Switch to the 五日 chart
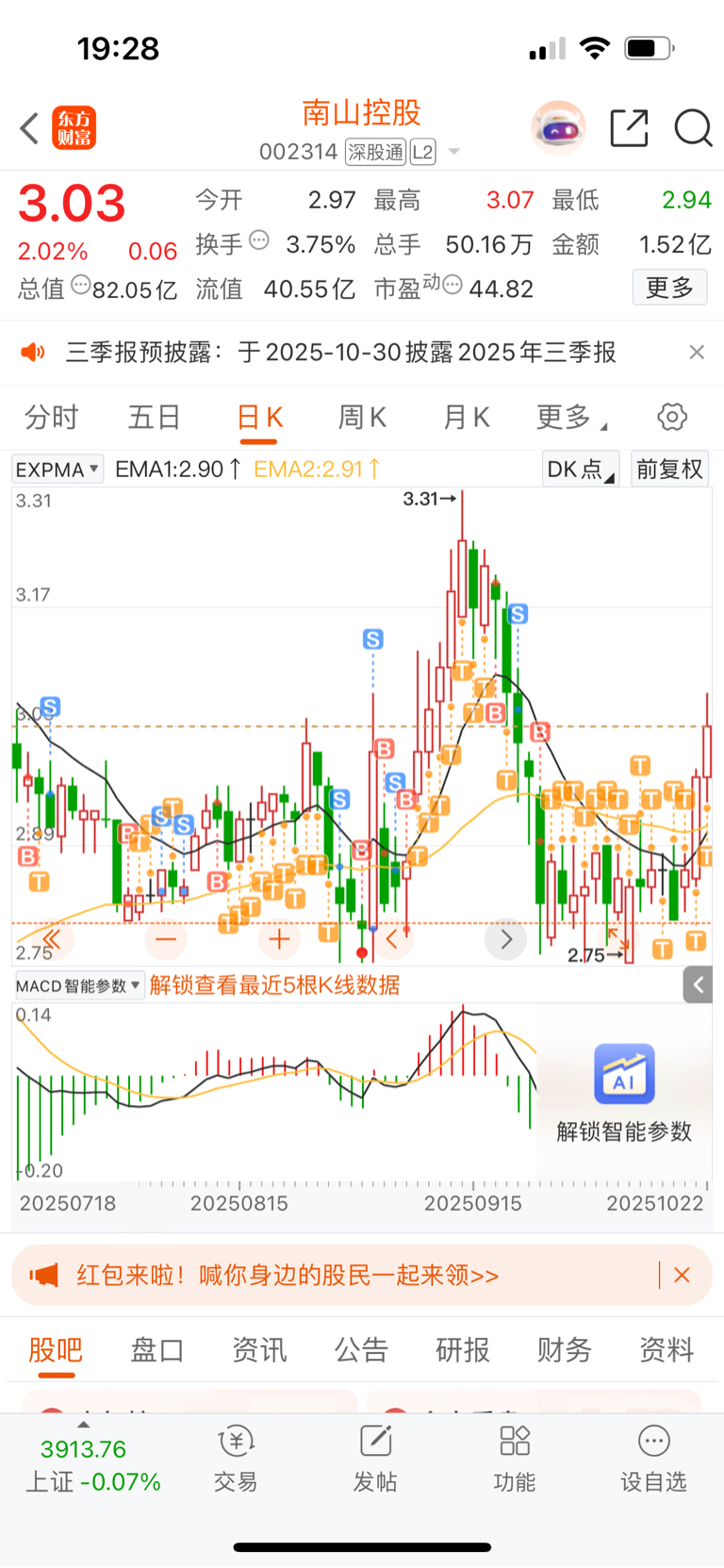Image resolution: width=724 pixels, height=1568 pixels. [x=154, y=417]
